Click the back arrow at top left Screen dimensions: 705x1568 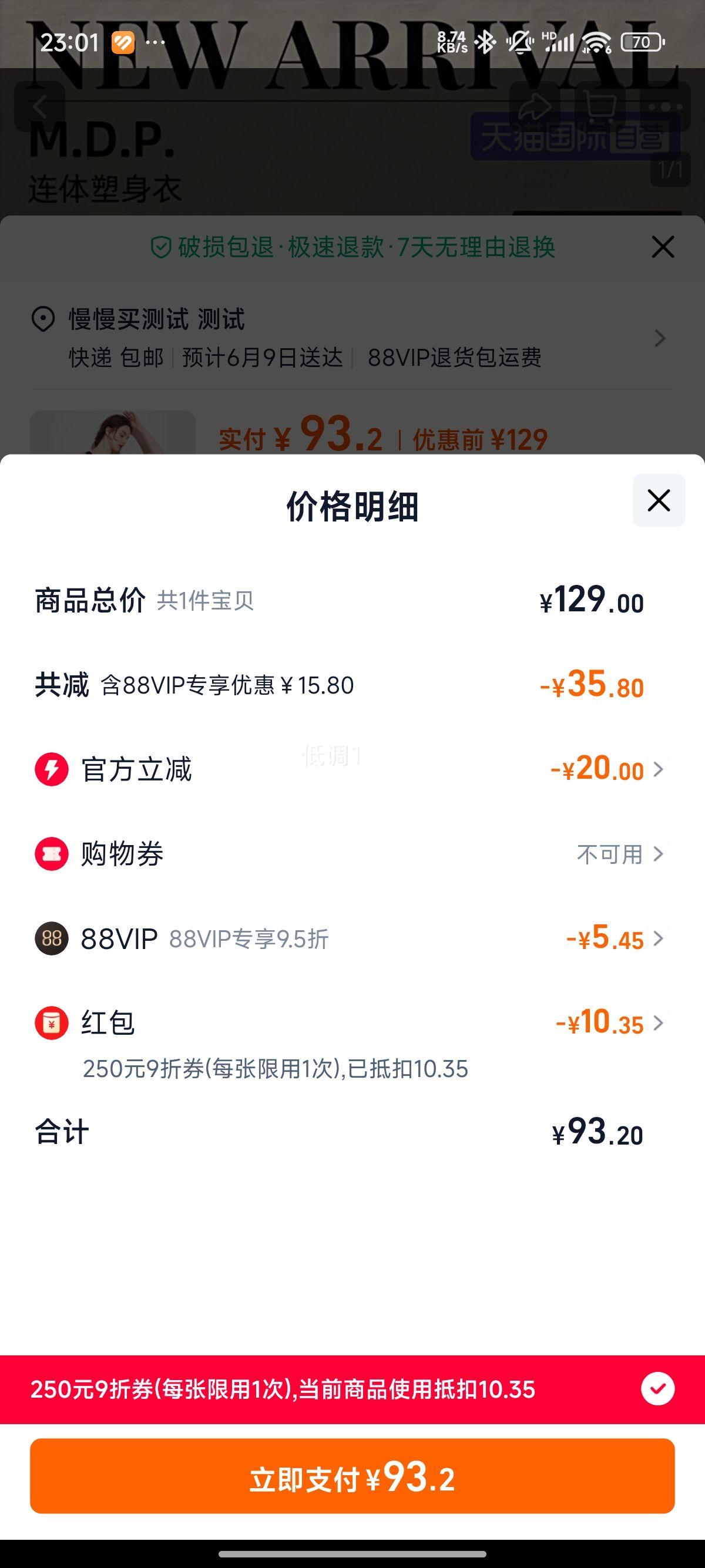tap(40, 107)
